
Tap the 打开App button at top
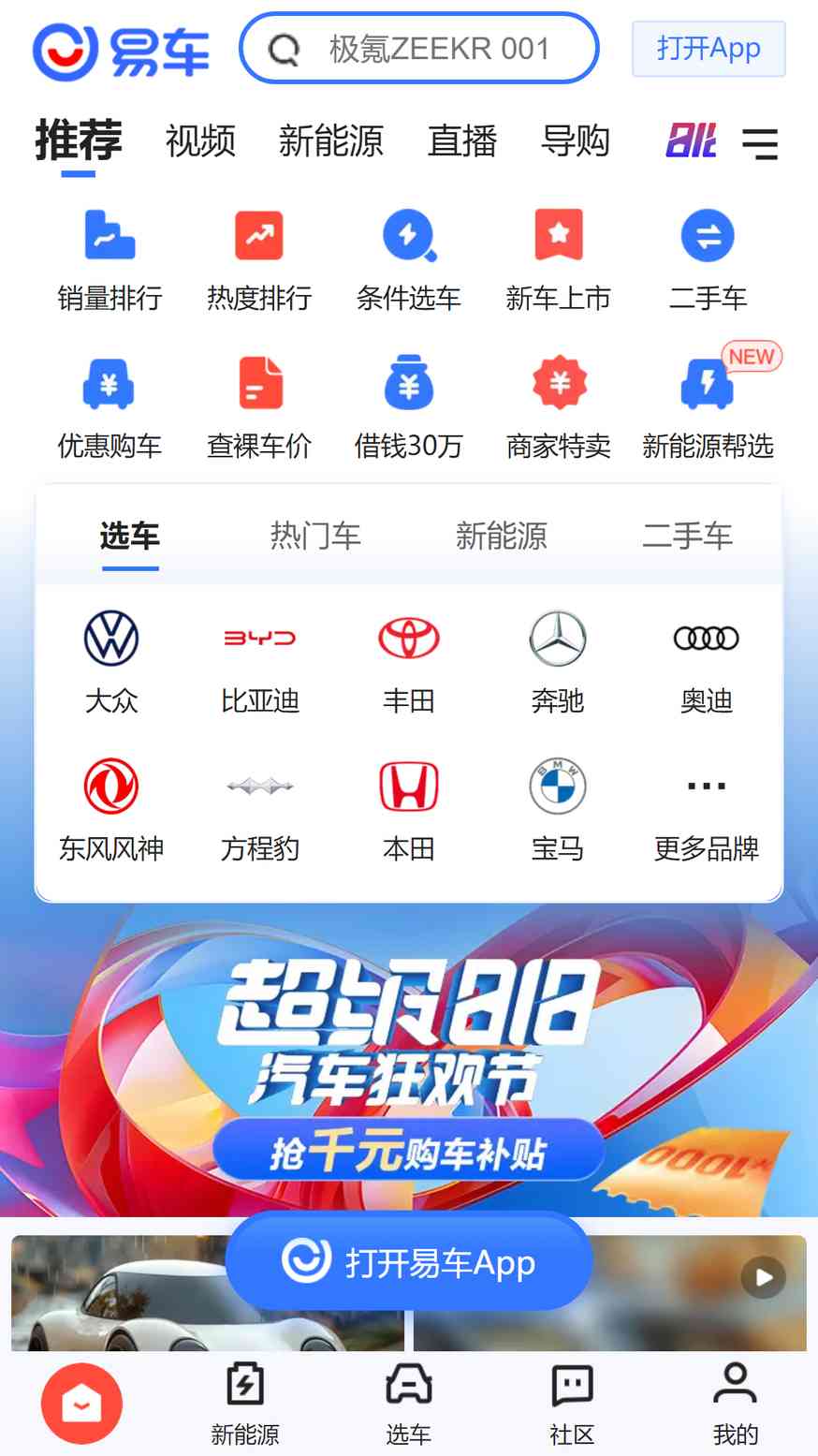point(708,48)
